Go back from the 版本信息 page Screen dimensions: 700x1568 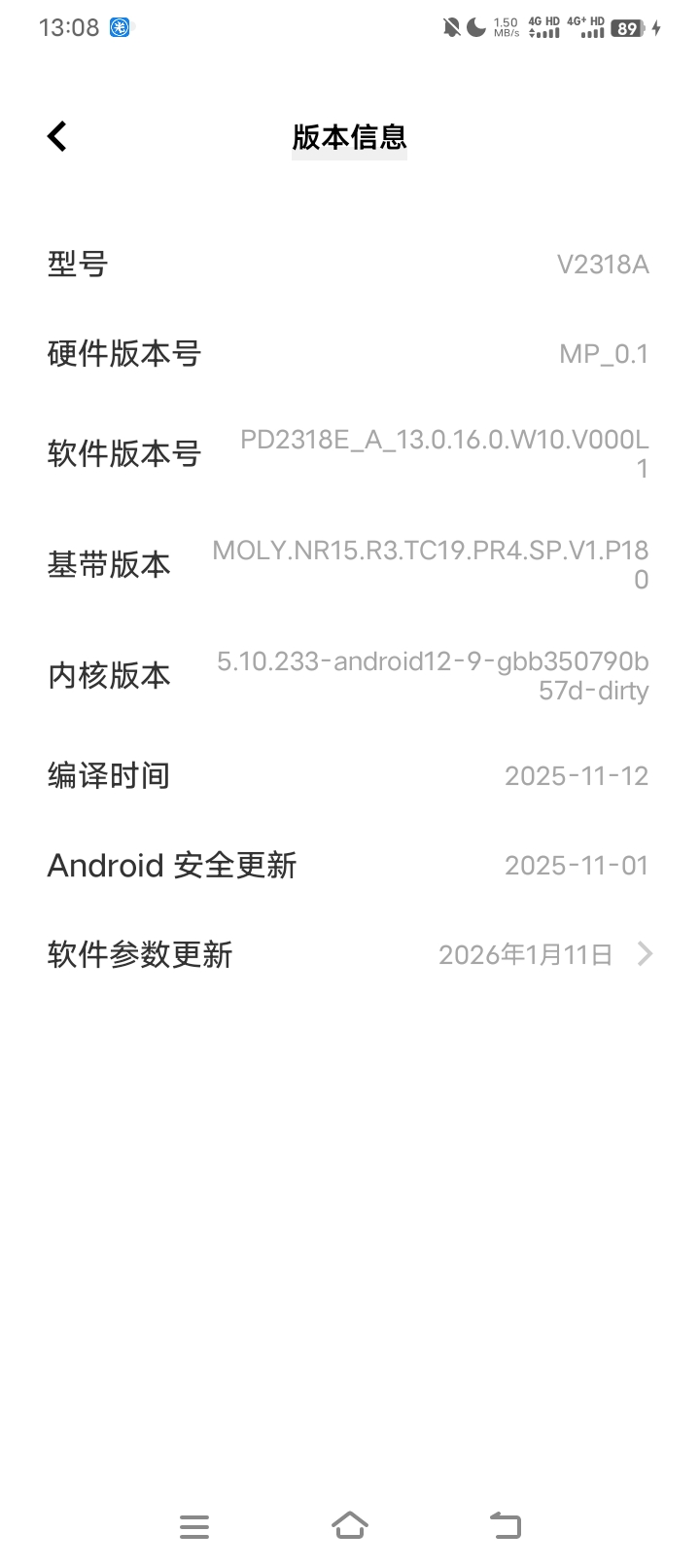[57, 136]
